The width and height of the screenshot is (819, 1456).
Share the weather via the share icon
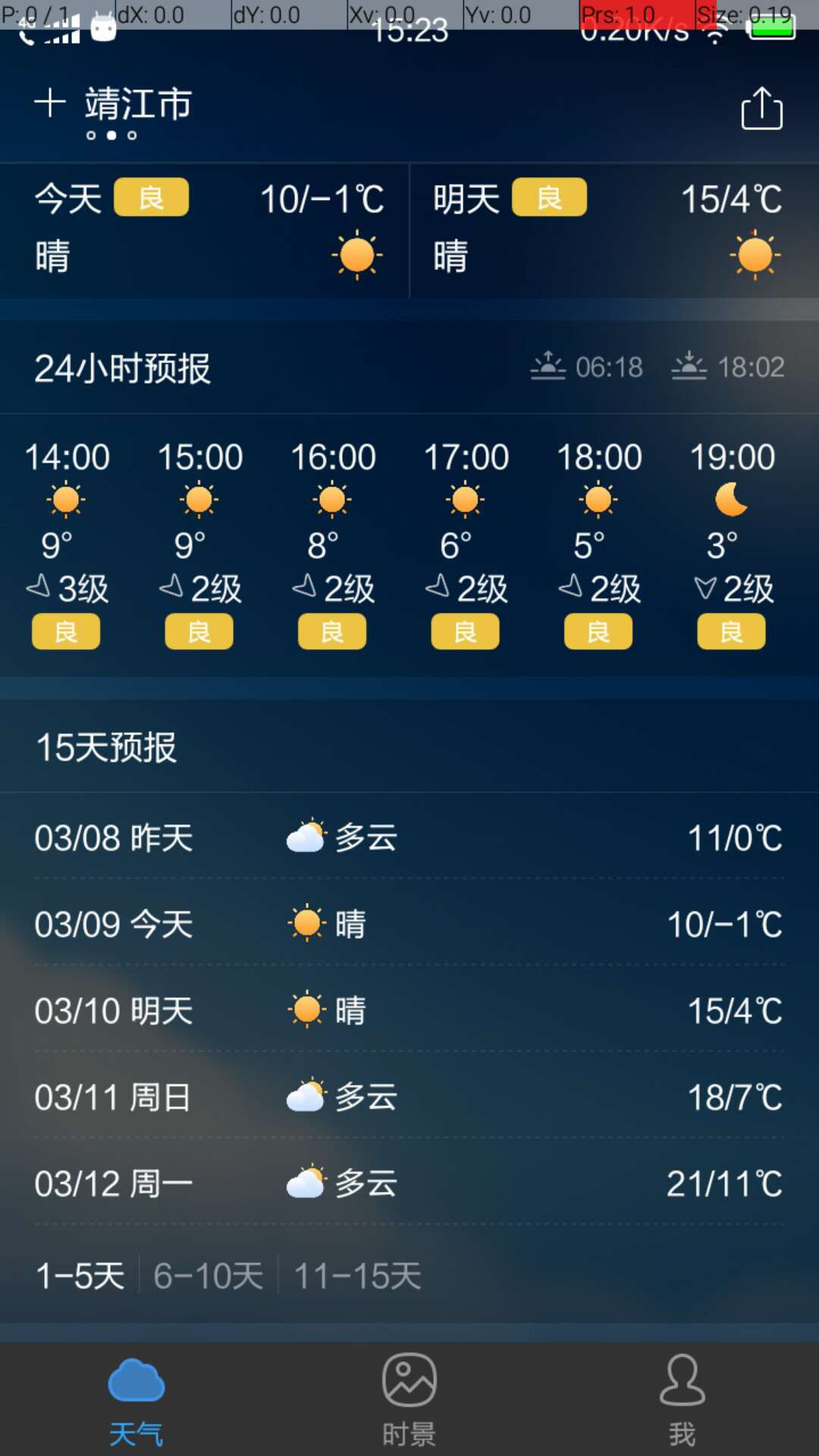coord(761,108)
